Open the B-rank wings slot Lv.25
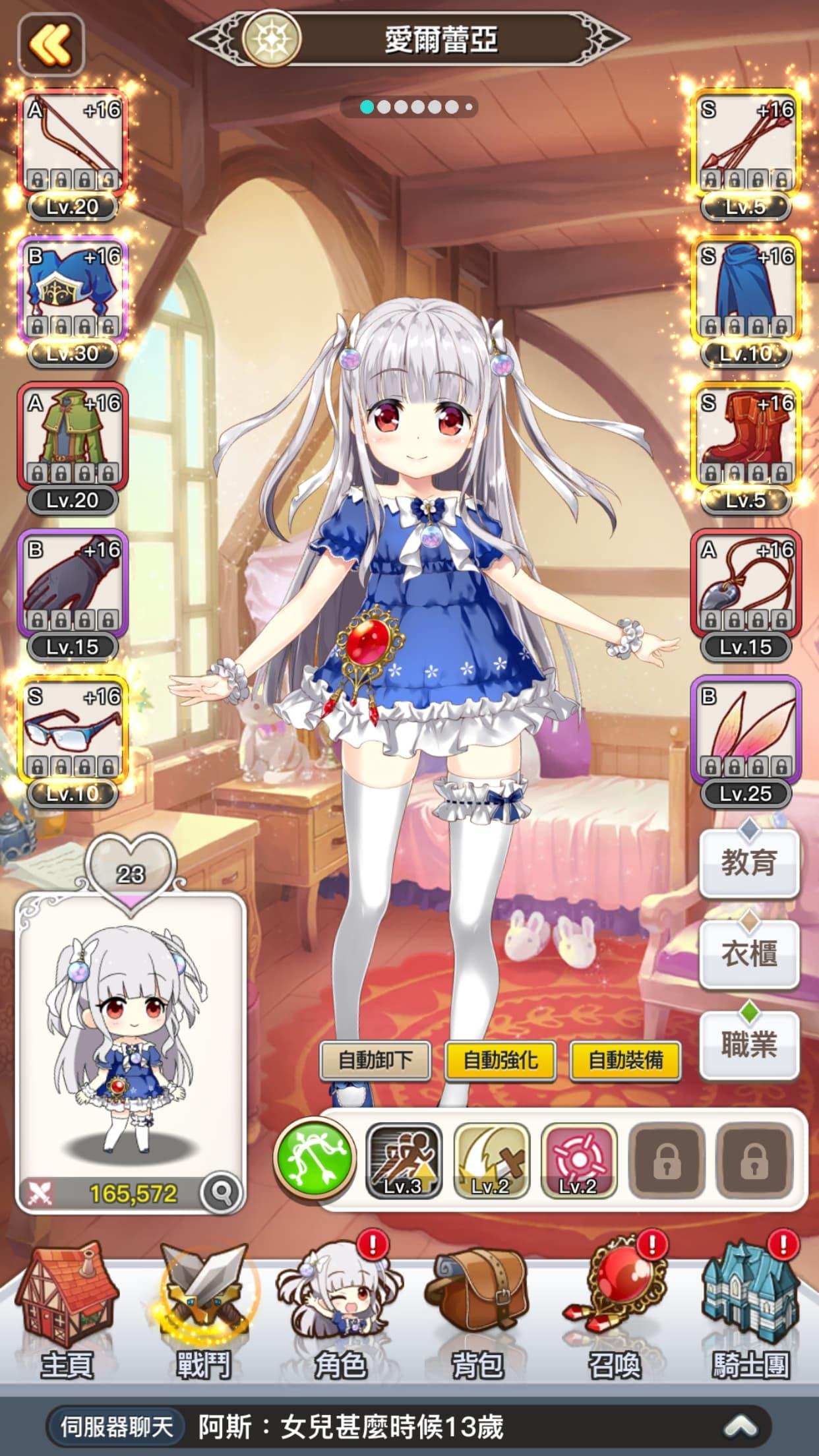 click(746, 729)
